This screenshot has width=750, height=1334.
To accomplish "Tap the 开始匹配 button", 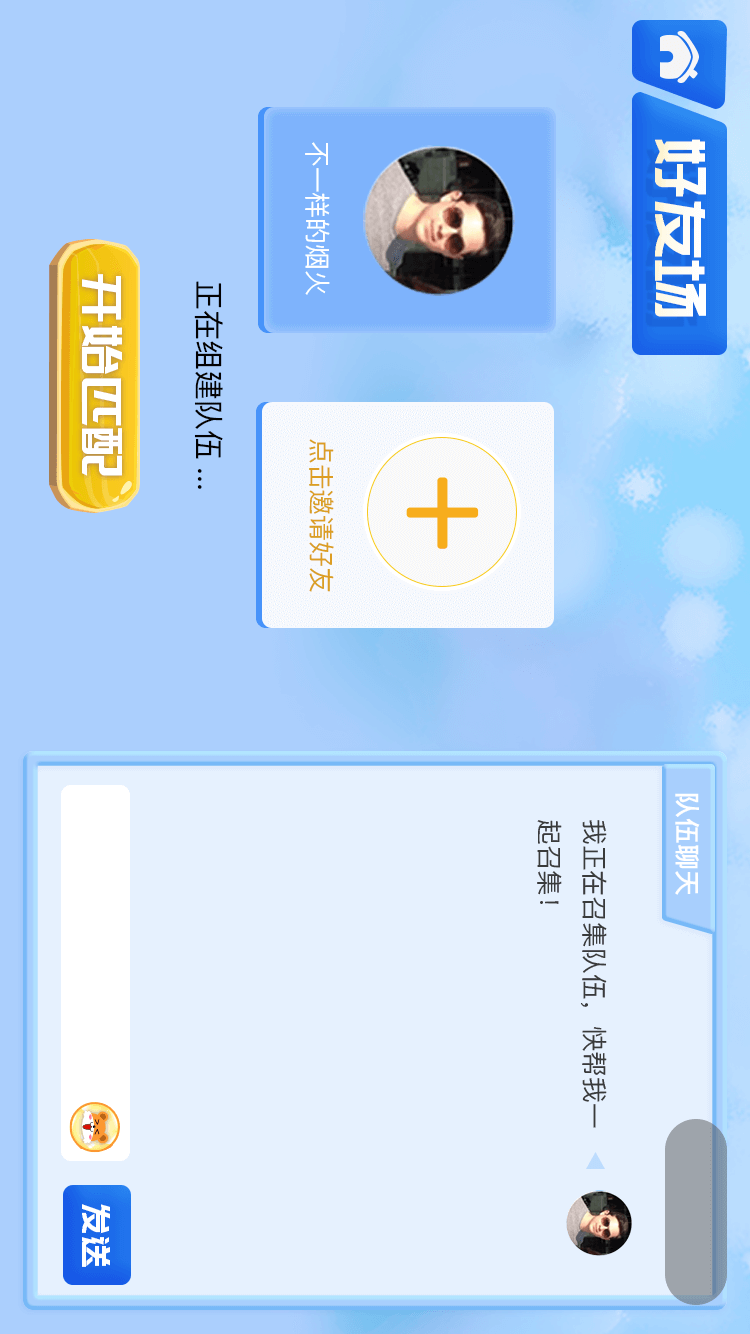I will click(97, 376).
